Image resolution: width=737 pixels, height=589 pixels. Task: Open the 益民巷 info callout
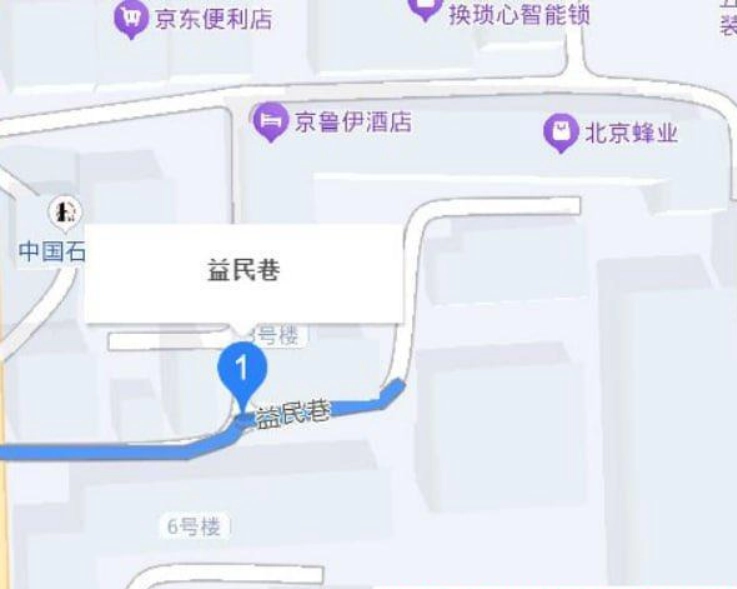(x=244, y=273)
